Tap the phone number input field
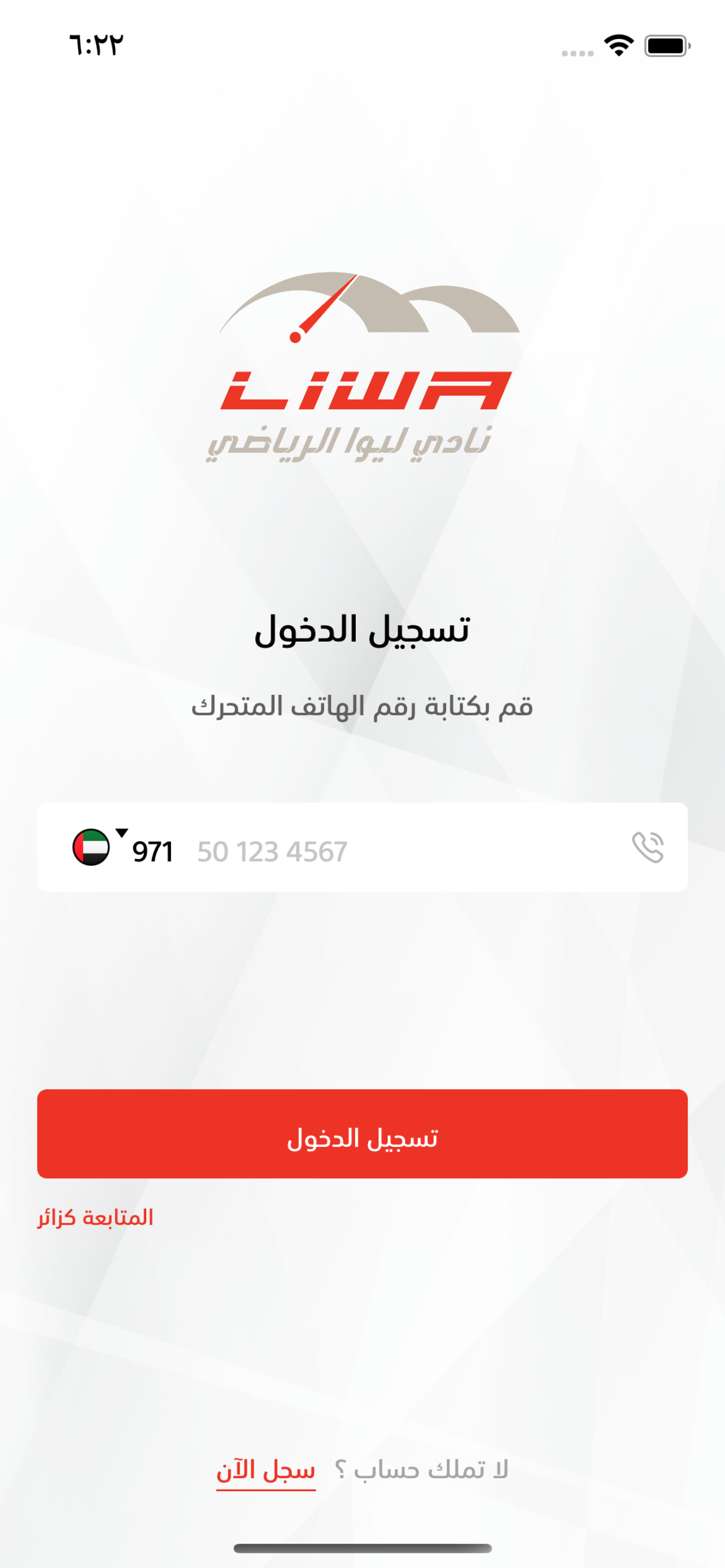Image resolution: width=725 pixels, height=1568 pixels. coord(365,852)
